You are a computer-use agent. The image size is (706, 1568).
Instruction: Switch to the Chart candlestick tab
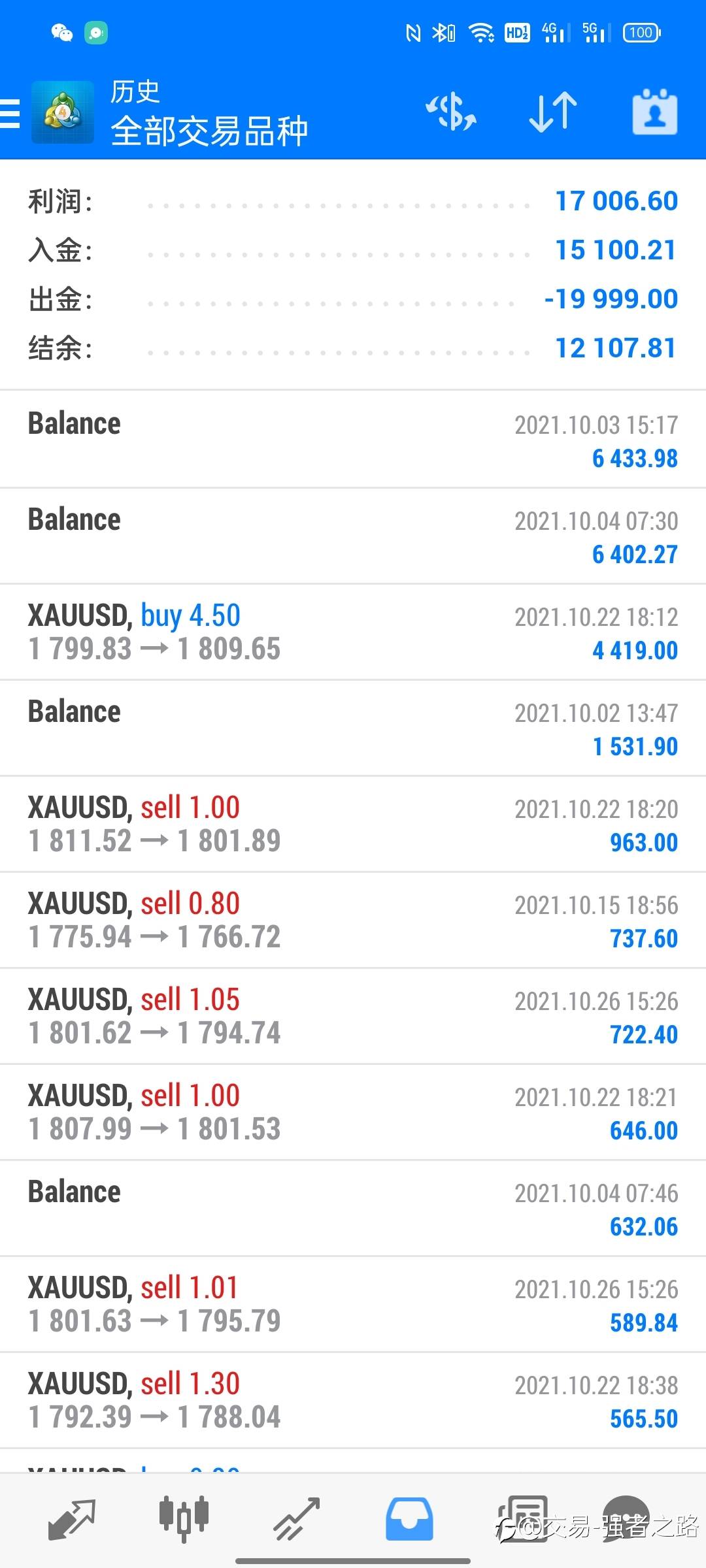point(184,1518)
